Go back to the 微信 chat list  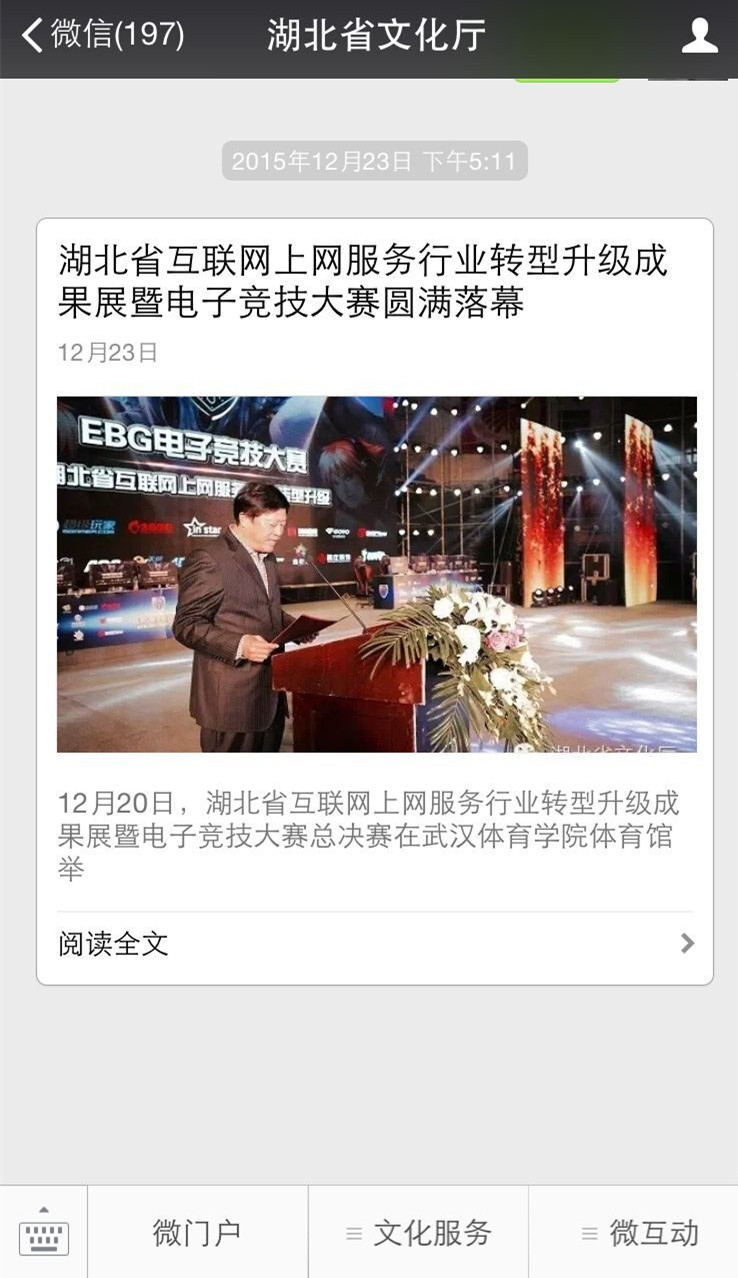100,36
